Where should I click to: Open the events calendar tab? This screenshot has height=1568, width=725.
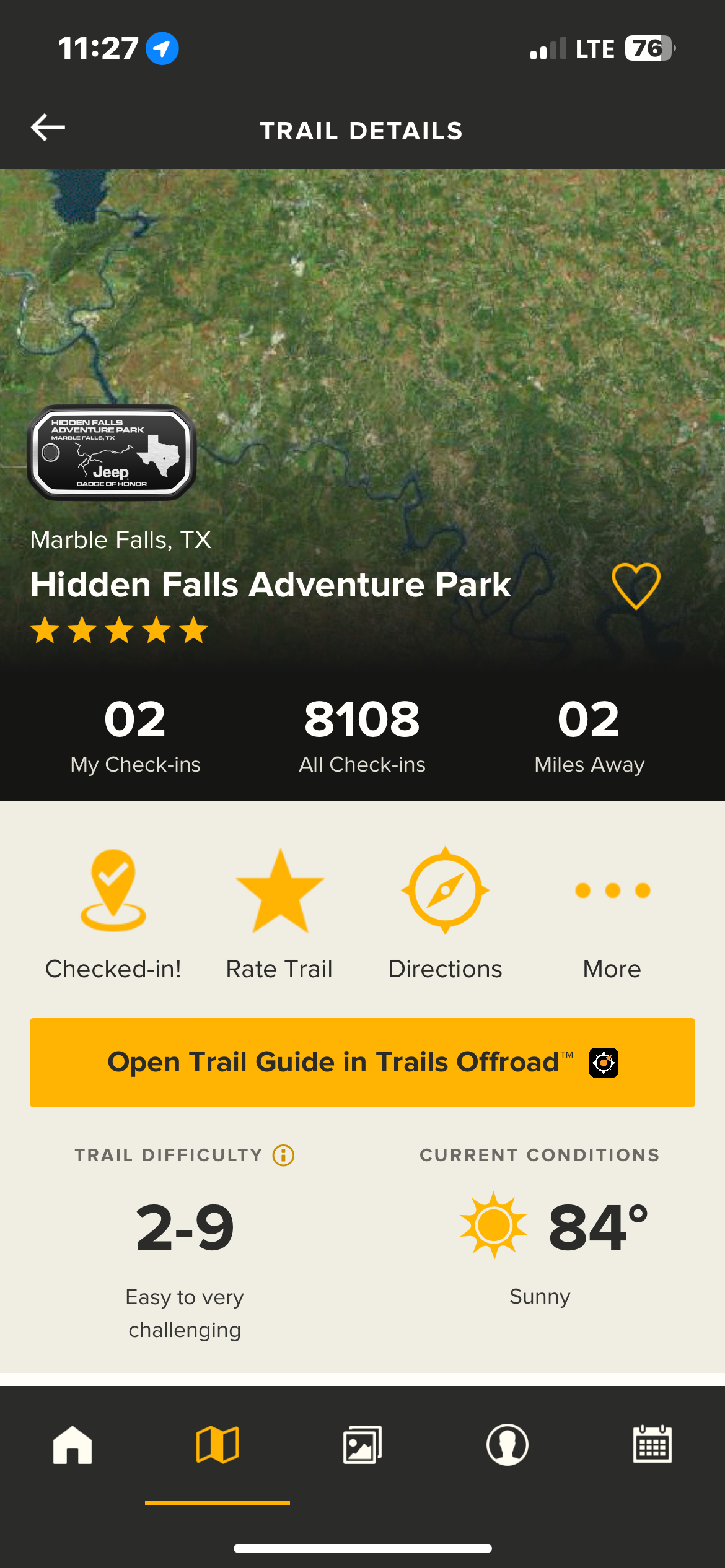coord(652,1445)
